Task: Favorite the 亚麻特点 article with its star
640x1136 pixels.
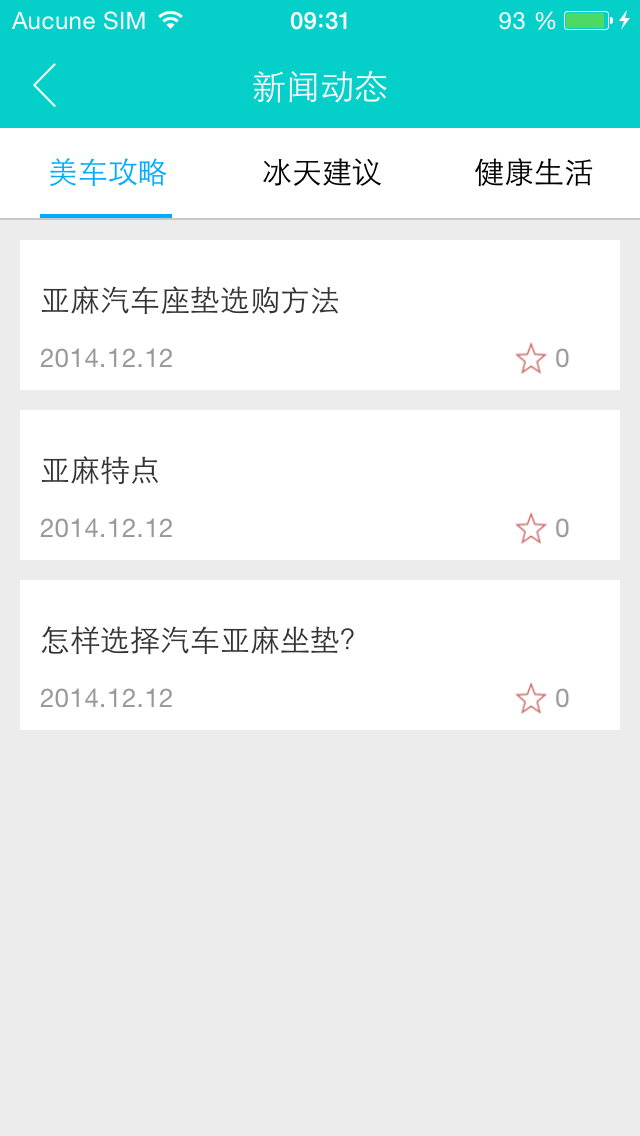Action: [x=531, y=528]
